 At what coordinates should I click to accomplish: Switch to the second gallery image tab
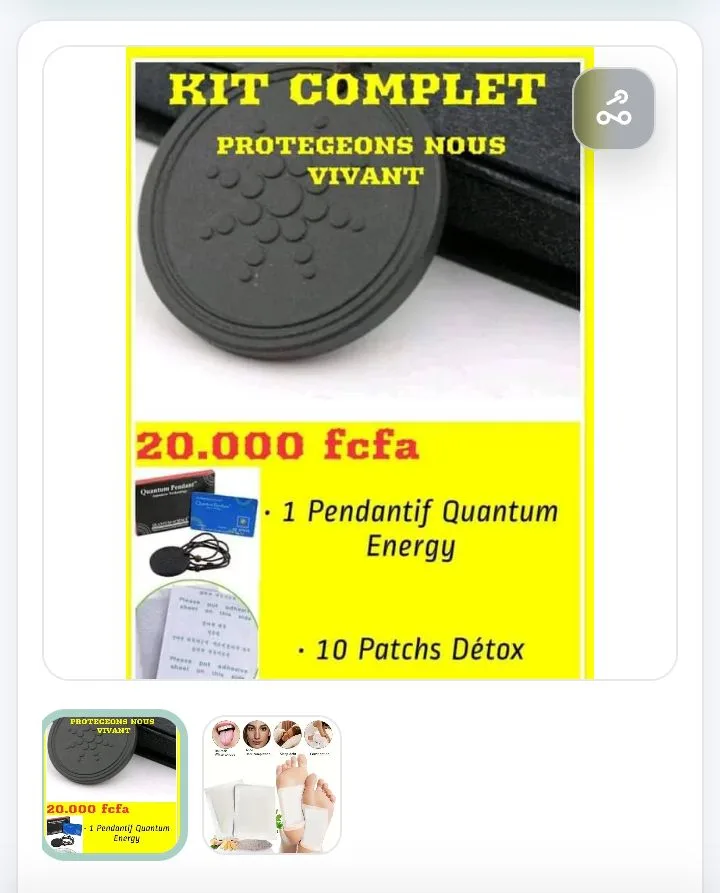point(270,787)
